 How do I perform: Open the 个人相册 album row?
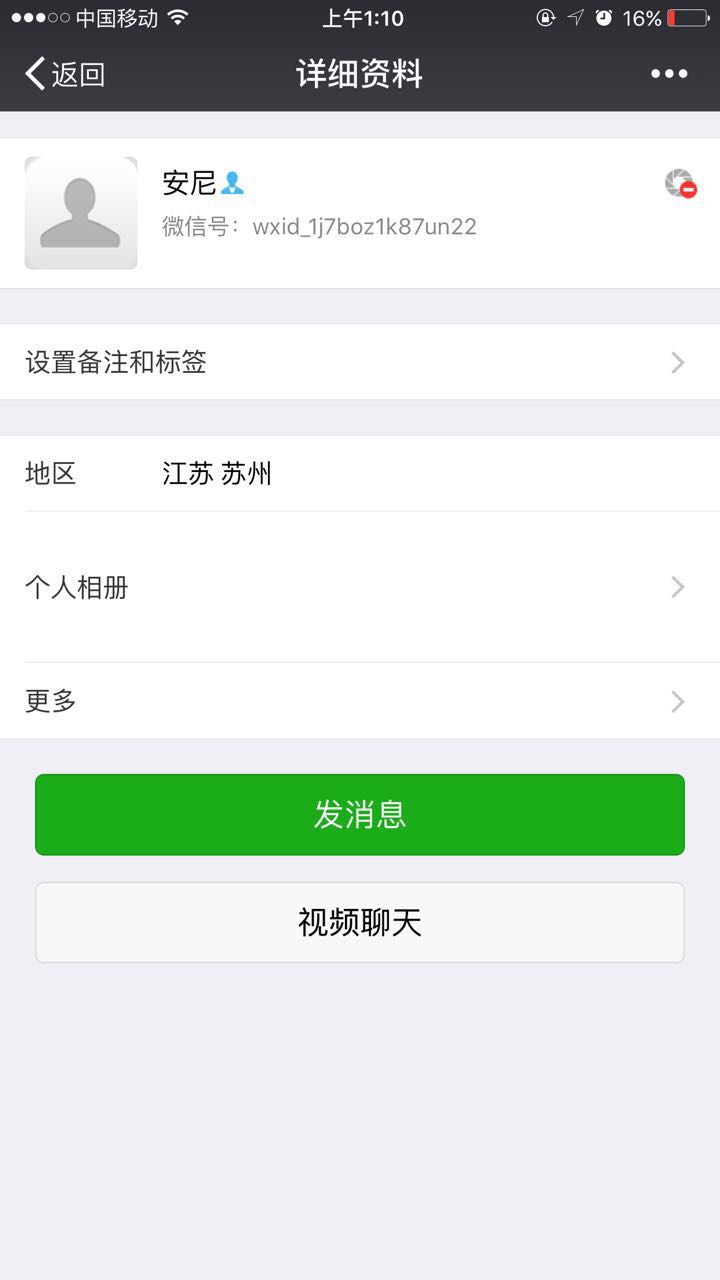point(360,587)
